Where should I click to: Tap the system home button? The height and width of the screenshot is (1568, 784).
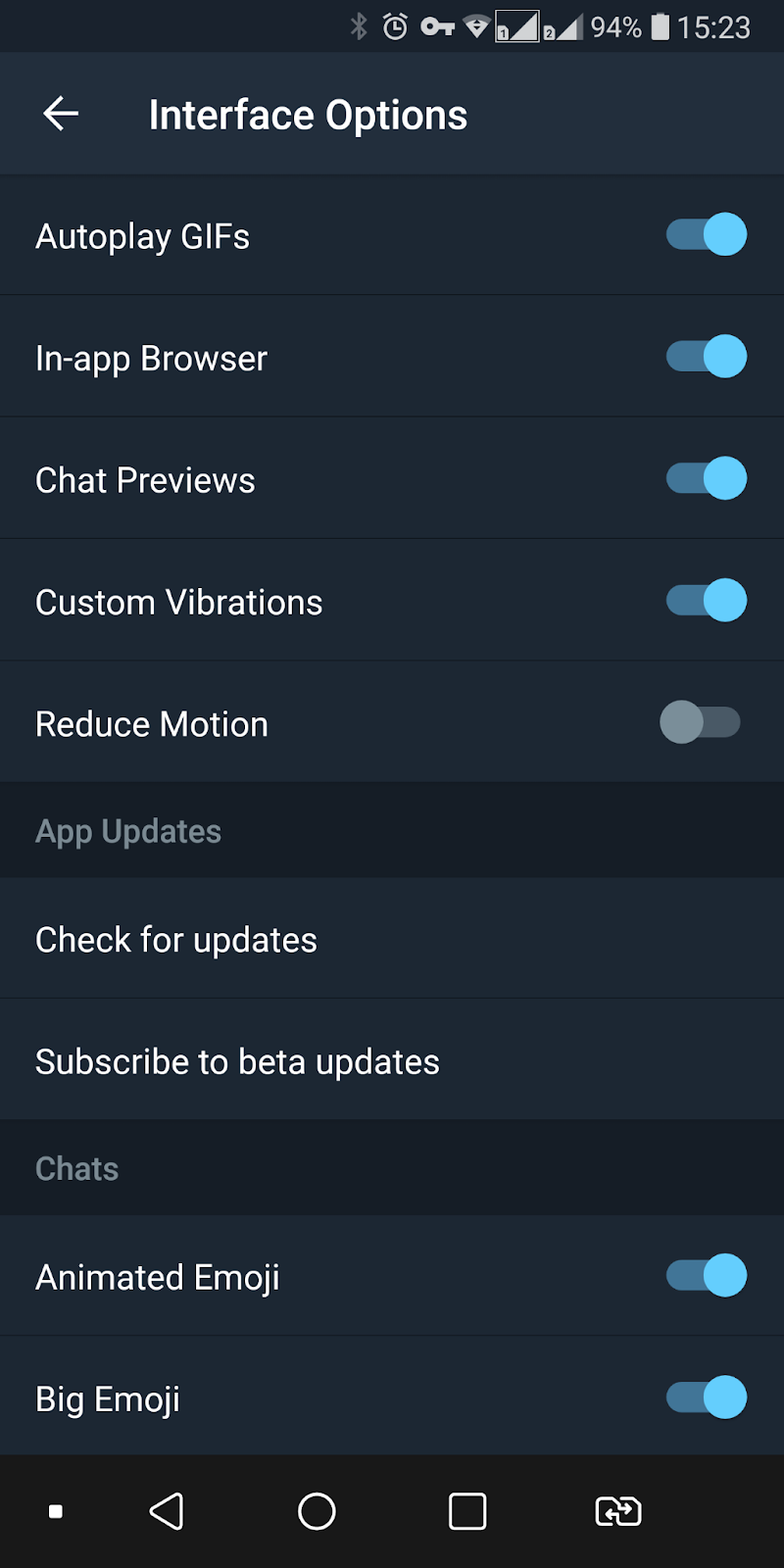click(x=317, y=1511)
